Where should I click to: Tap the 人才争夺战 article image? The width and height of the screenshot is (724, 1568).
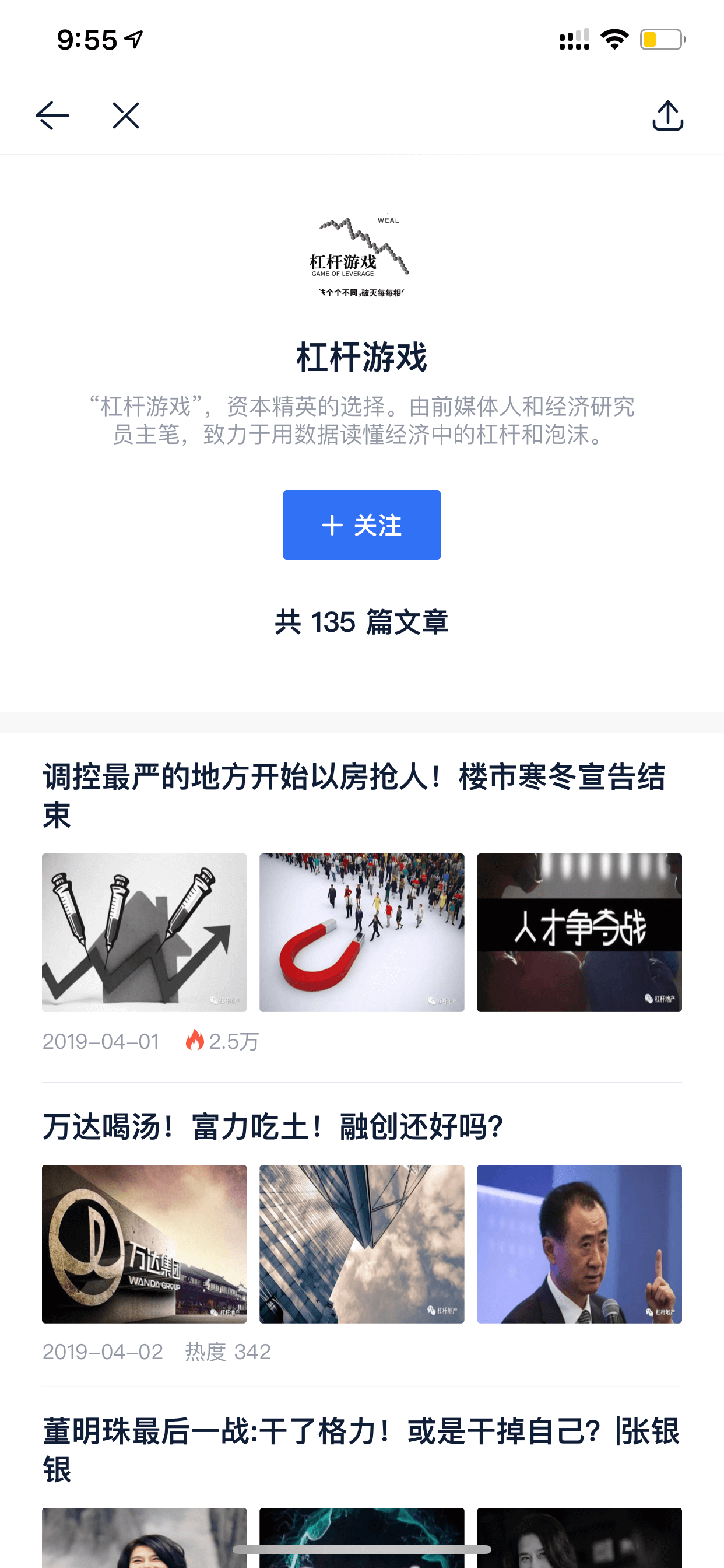click(x=579, y=933)
